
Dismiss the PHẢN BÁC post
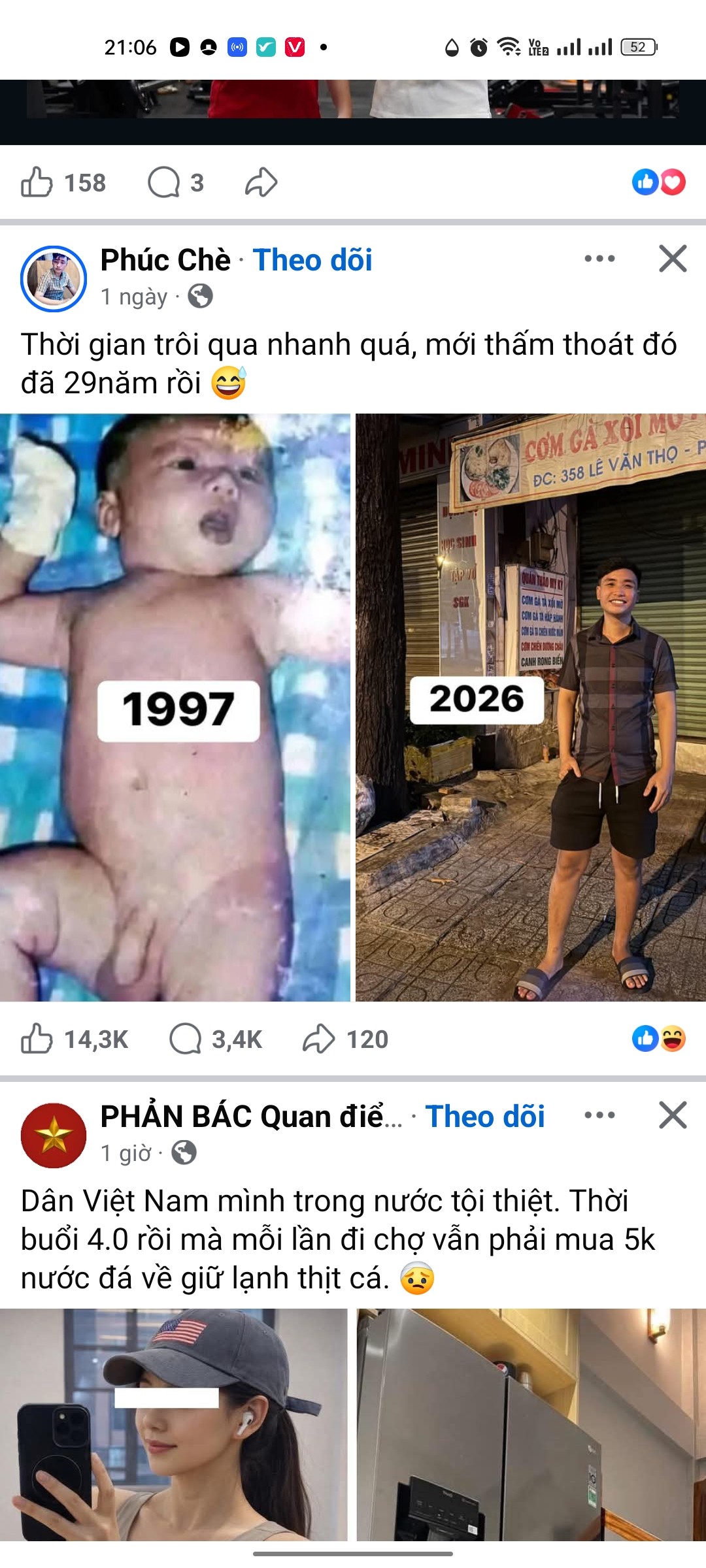tap(673, 1115)
